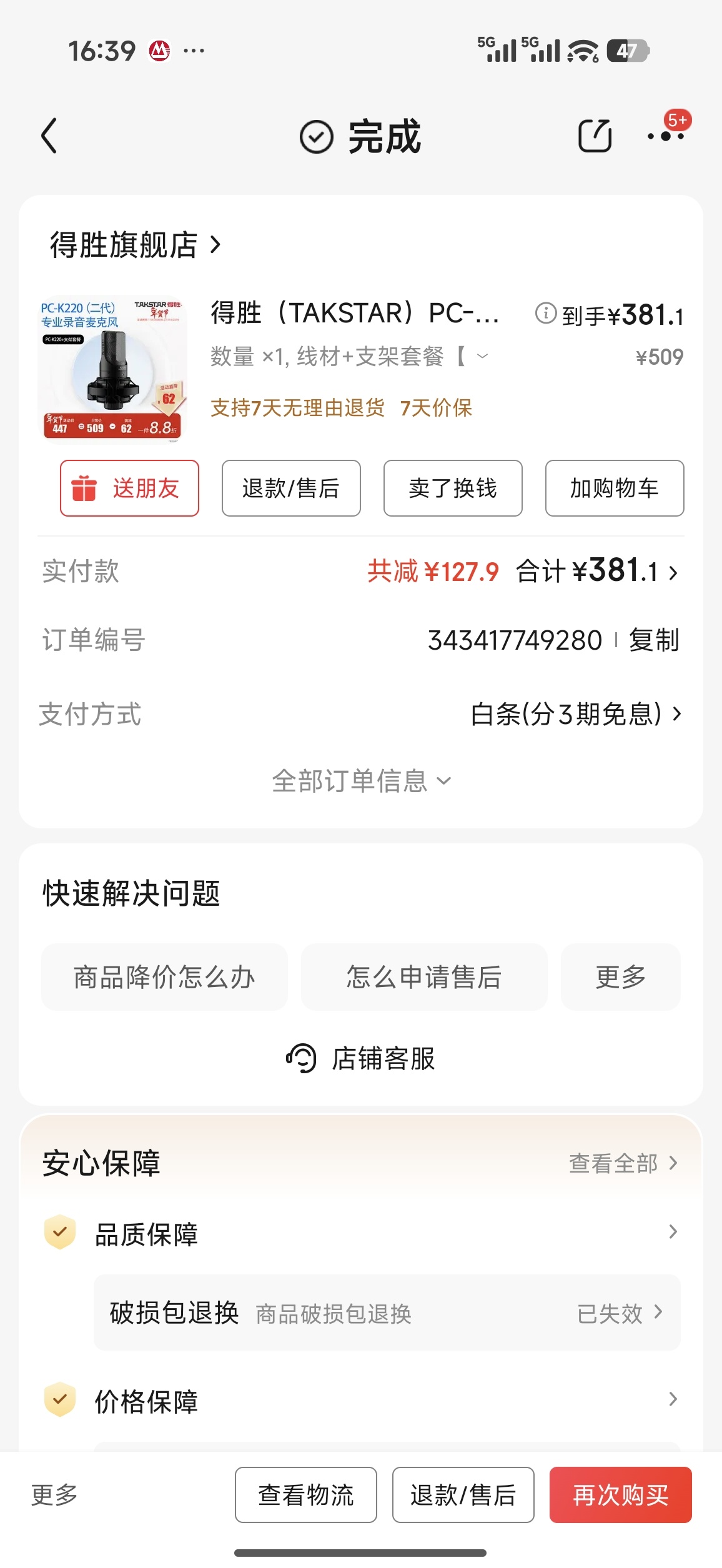The width and height of the screenshot is (722, 1568).
Task: Tap the 送朋友 gift button
Action: coord(129,489)
